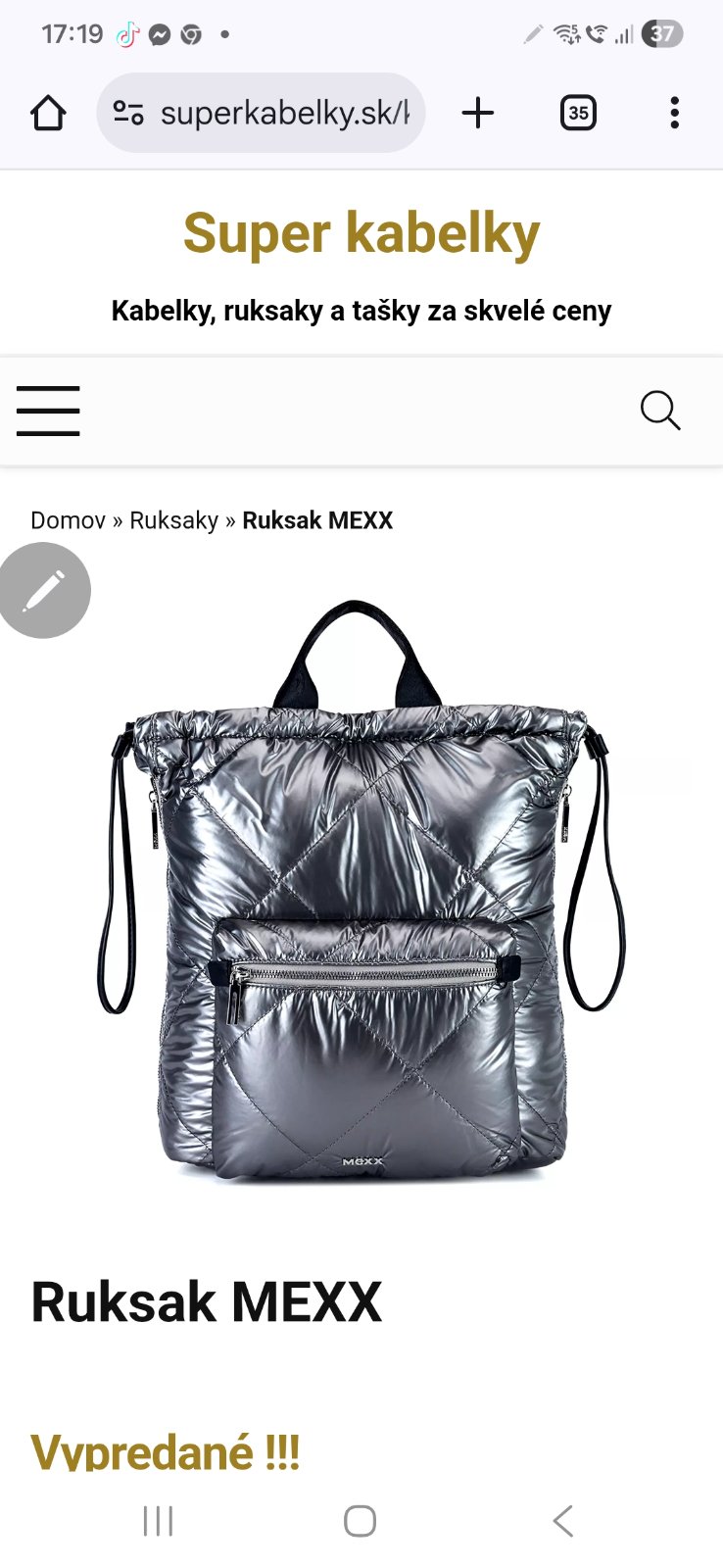The width and height of the screenshot is (723, 1568).
Task: Visit the Super kabelky site title link
Action: pos(361,233)
